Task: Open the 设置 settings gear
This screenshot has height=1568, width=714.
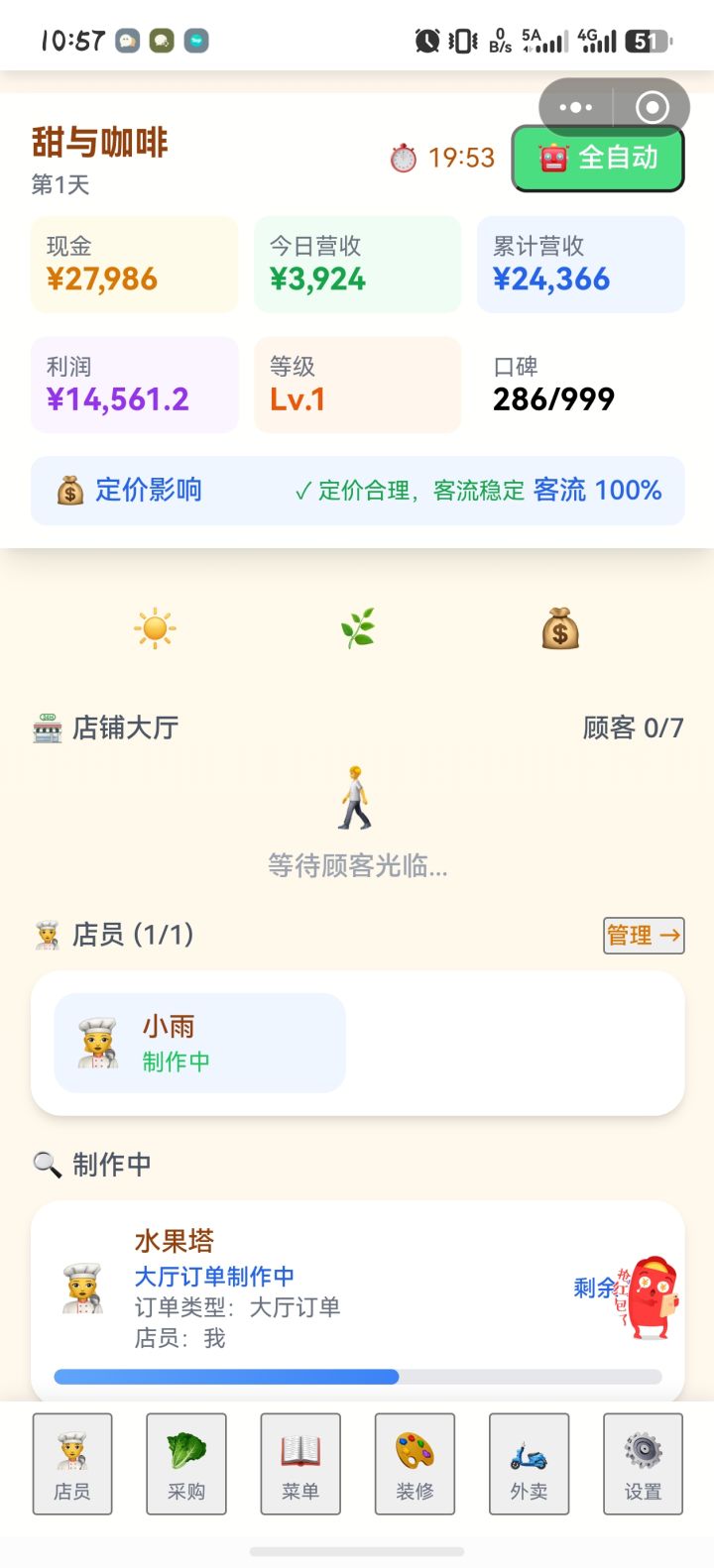Action: [x=642, y=1464]
